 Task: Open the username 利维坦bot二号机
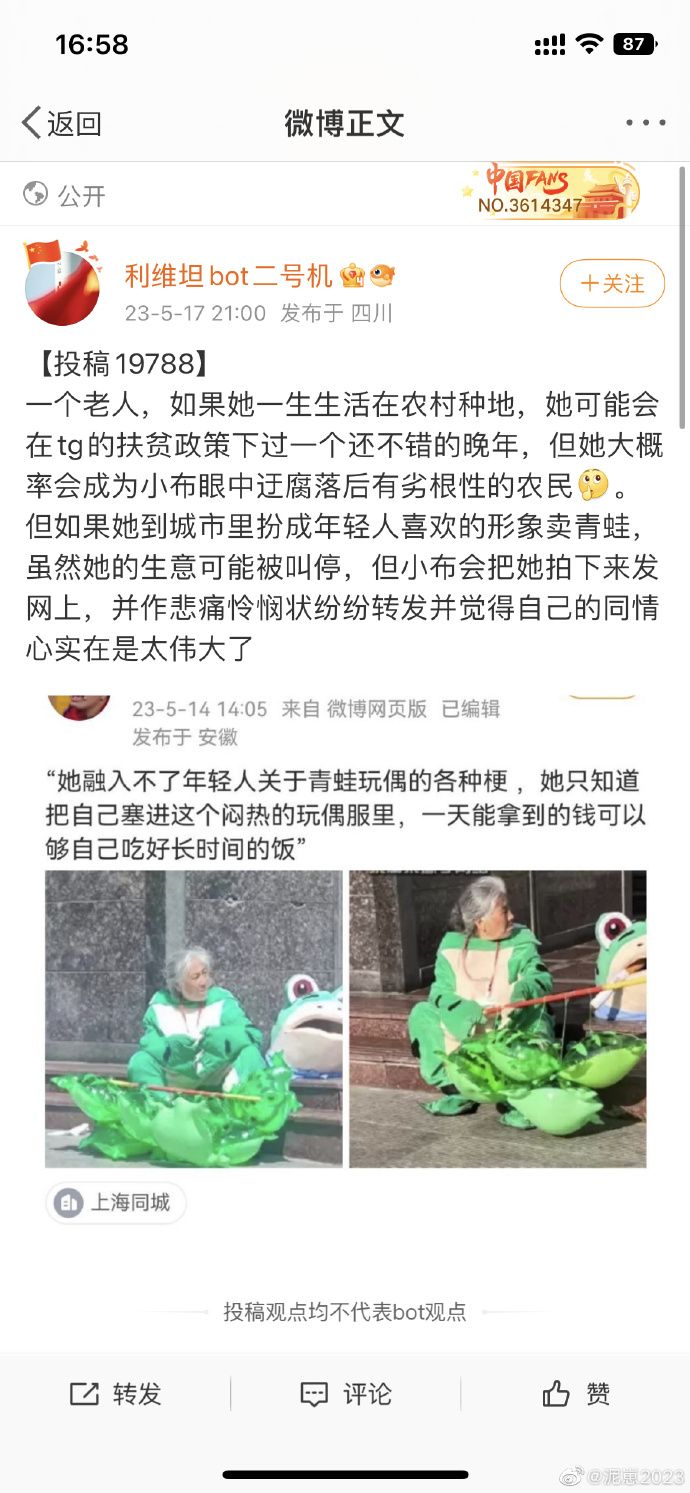pyautogui.click(x=229, y=274)
